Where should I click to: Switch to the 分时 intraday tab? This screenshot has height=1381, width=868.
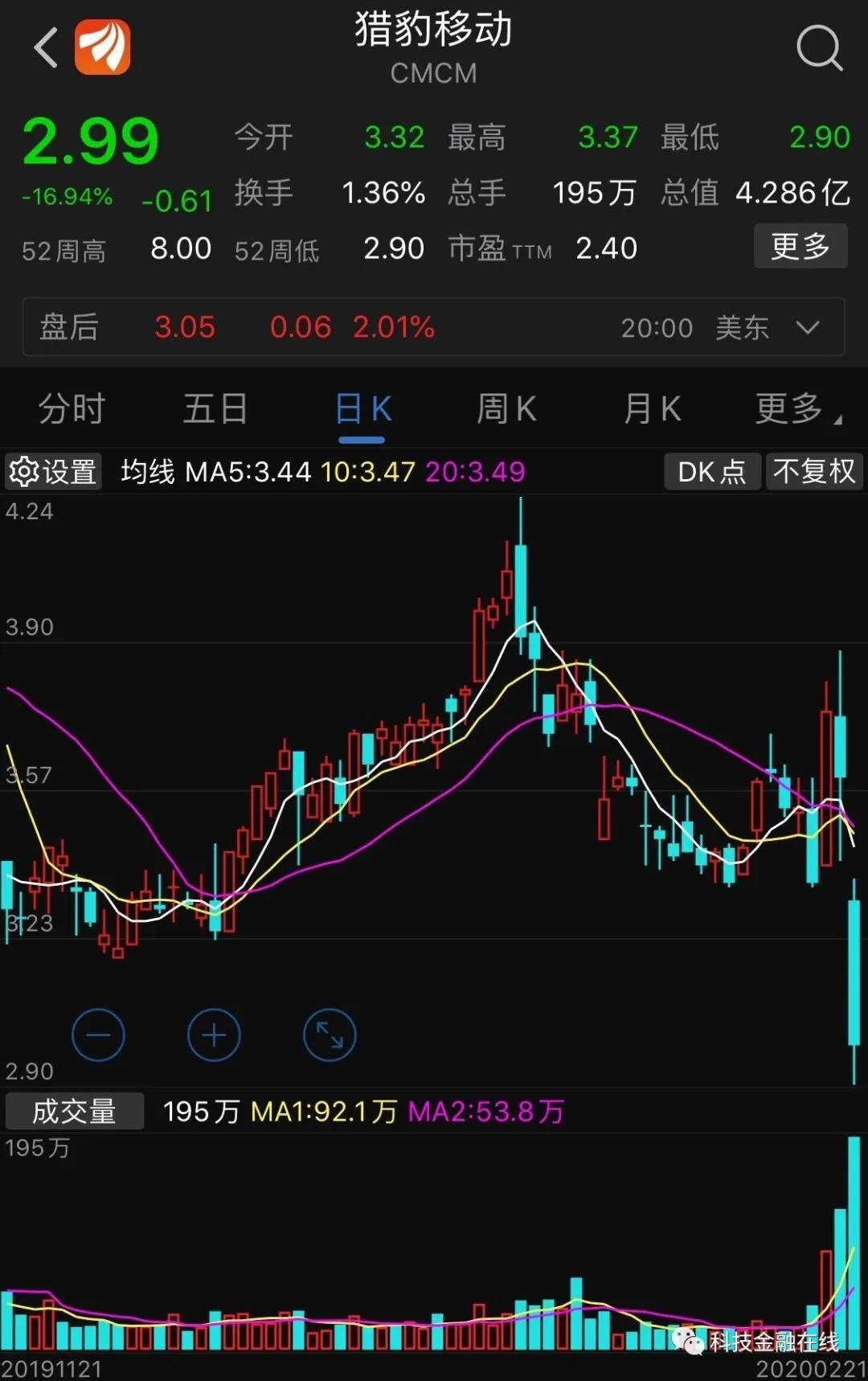click(71, 409)
